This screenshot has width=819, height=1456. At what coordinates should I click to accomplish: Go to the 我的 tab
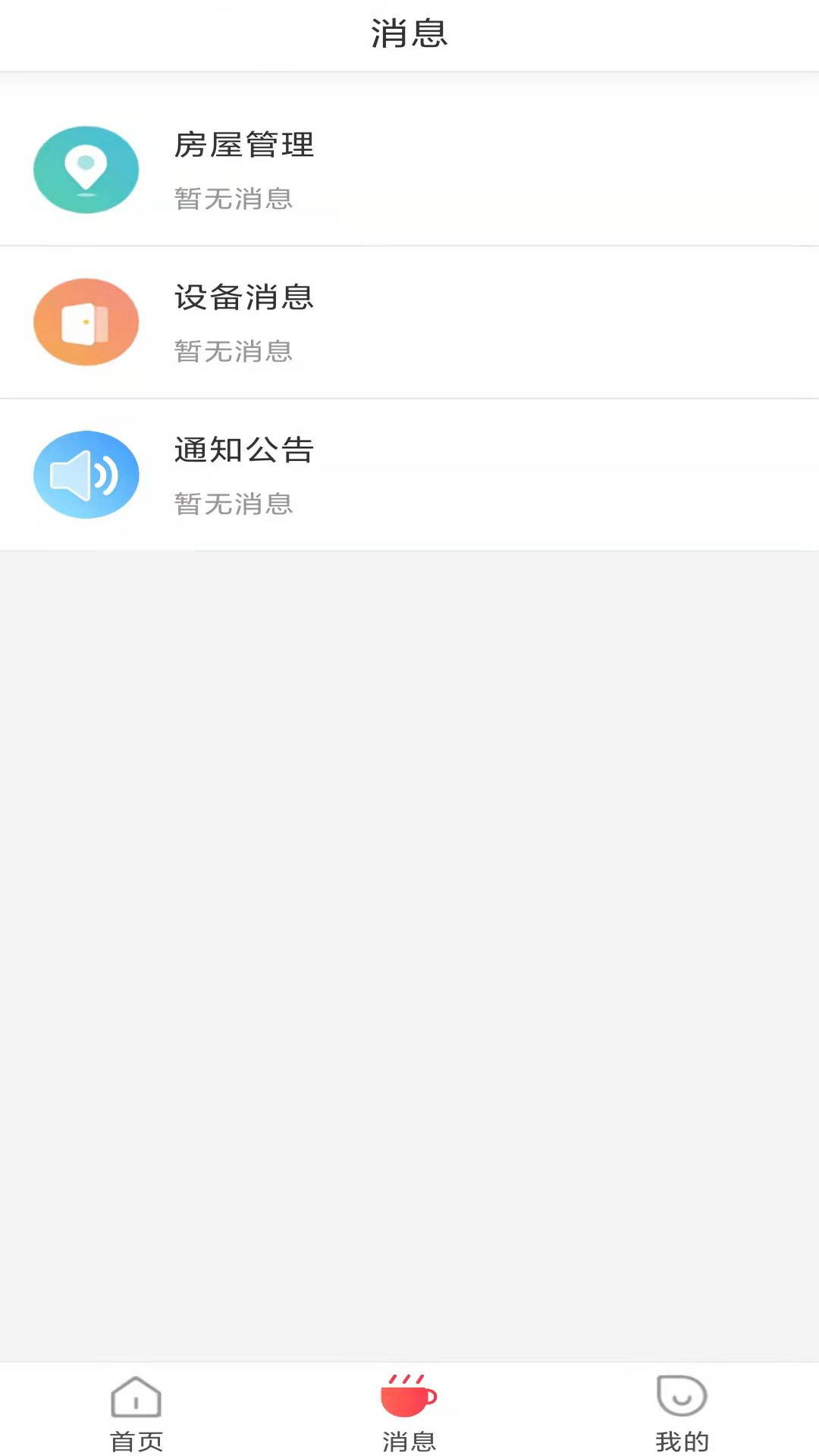(682, 1412)
